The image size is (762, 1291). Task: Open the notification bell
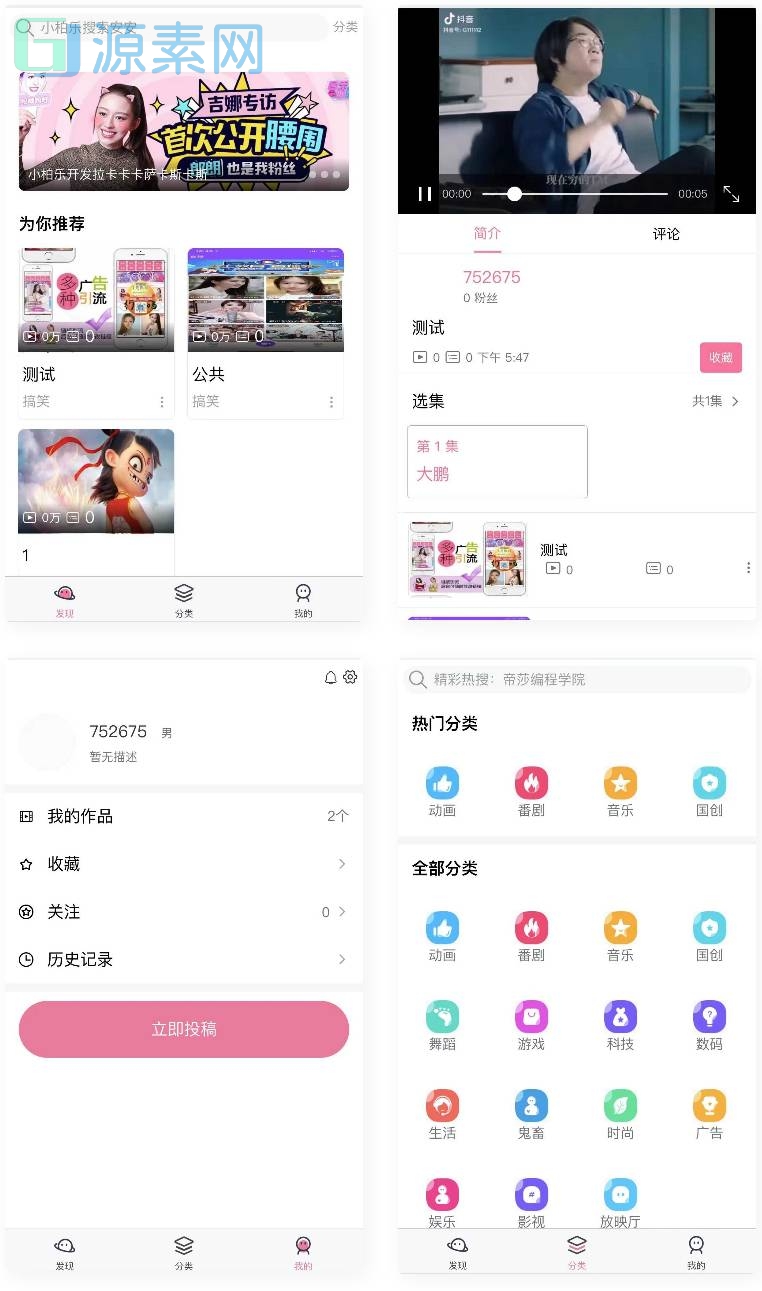click(330, 677)
